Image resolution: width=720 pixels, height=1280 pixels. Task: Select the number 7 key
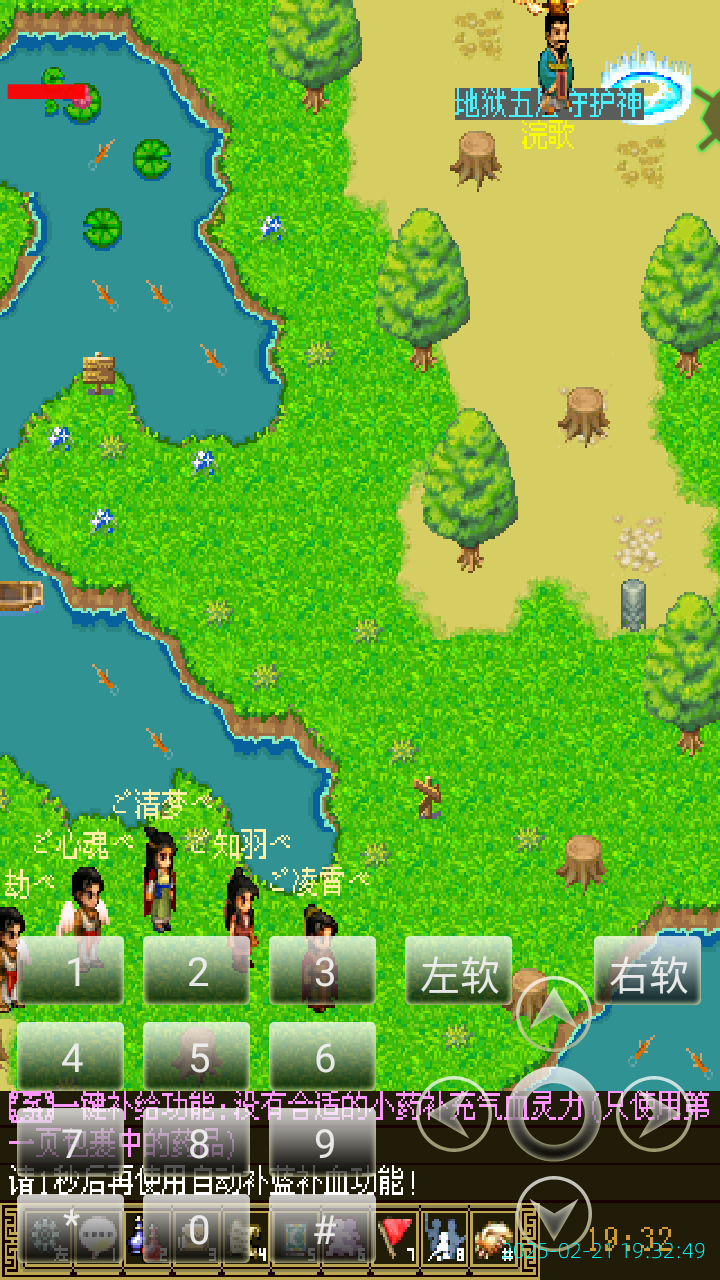click(x=71, y=1143)
